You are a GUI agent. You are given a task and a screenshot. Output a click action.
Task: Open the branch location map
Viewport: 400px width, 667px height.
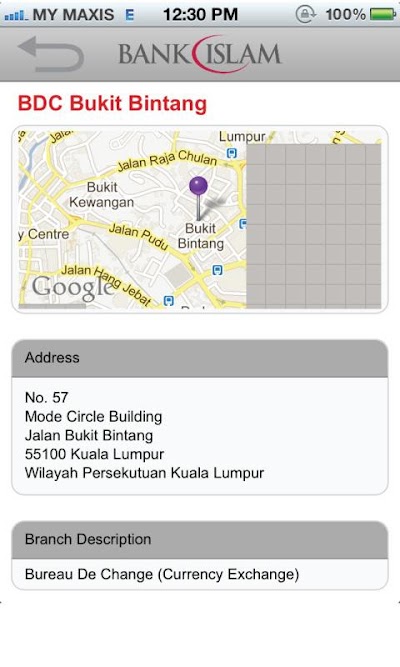coord(200,219)
